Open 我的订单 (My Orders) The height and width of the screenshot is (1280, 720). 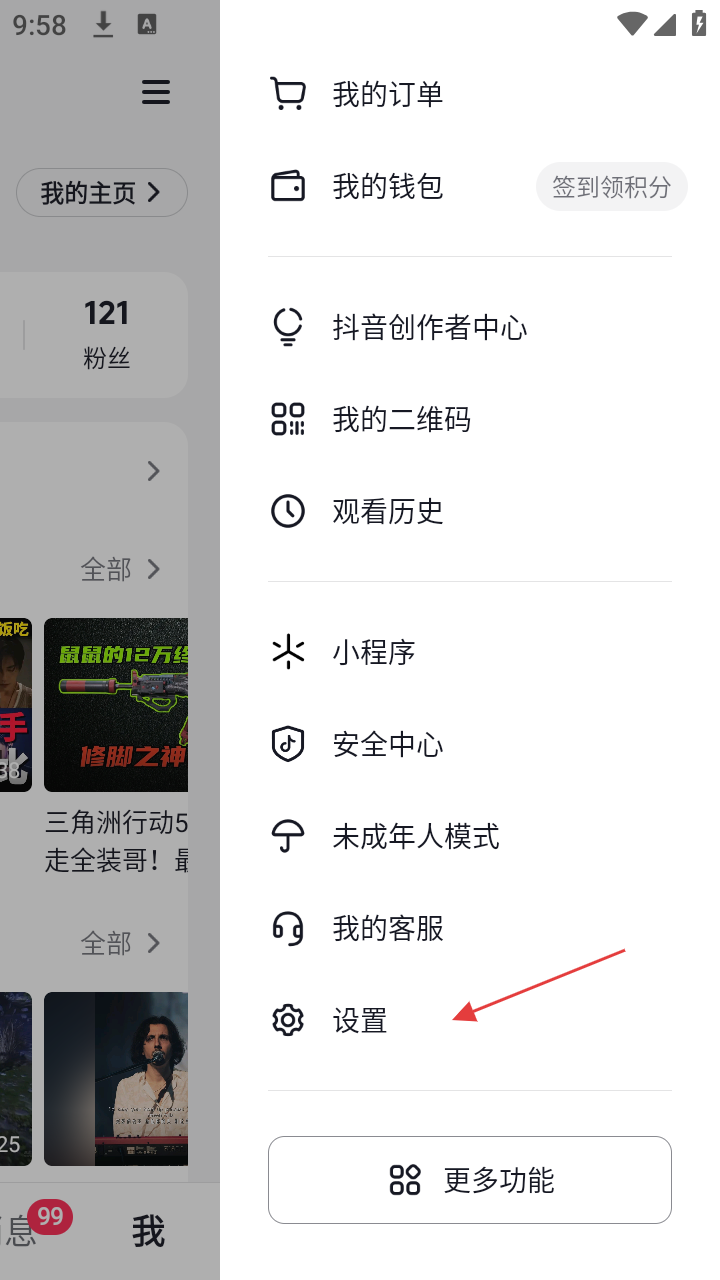tap(387, 95)
